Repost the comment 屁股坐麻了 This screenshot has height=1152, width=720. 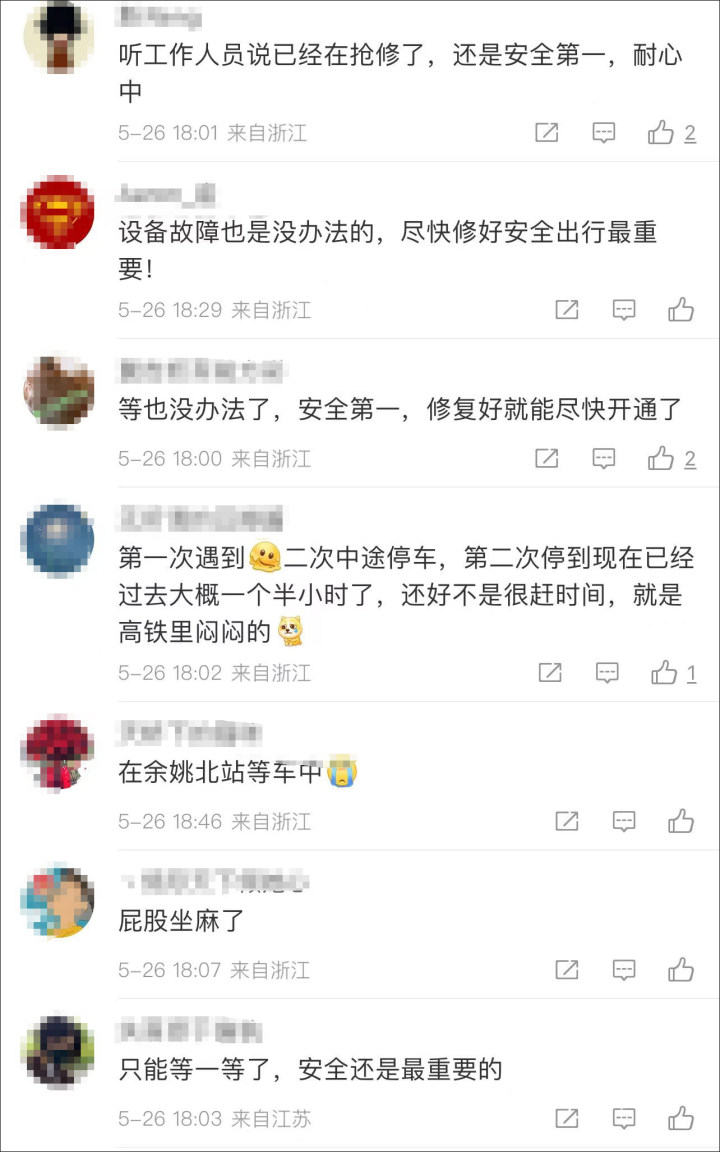tap(567, 969)
